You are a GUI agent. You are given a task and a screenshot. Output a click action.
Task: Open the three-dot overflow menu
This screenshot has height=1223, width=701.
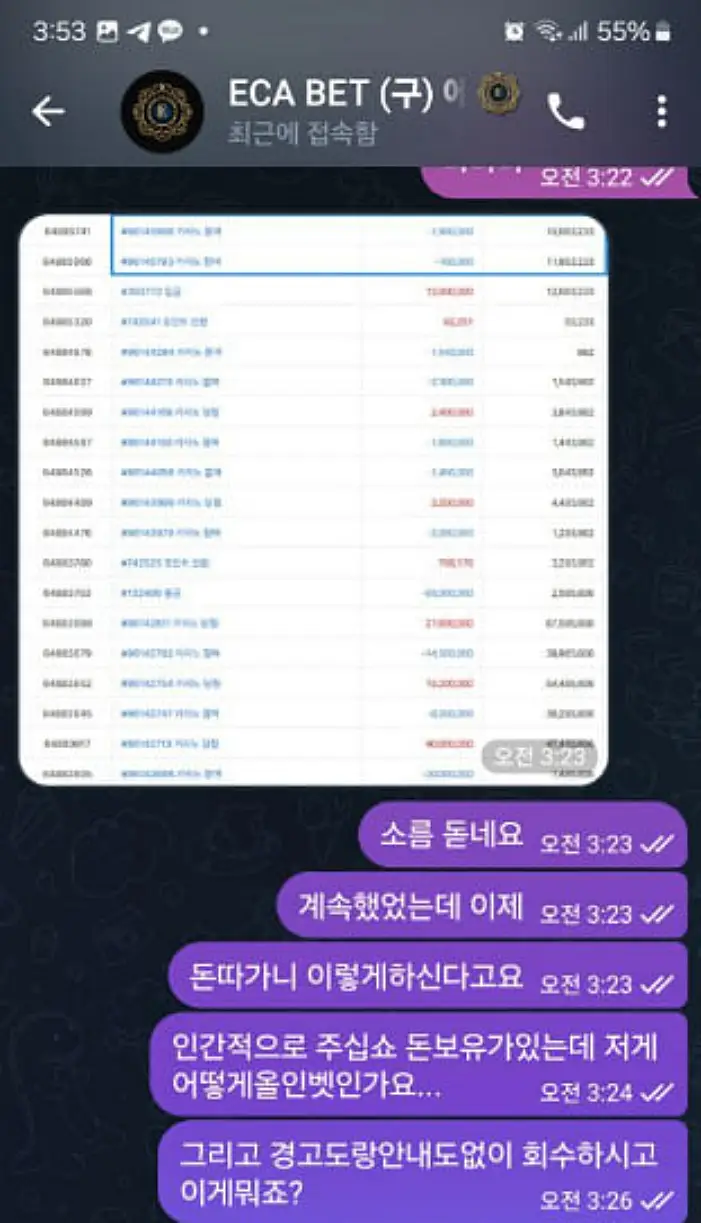(661, 112)
